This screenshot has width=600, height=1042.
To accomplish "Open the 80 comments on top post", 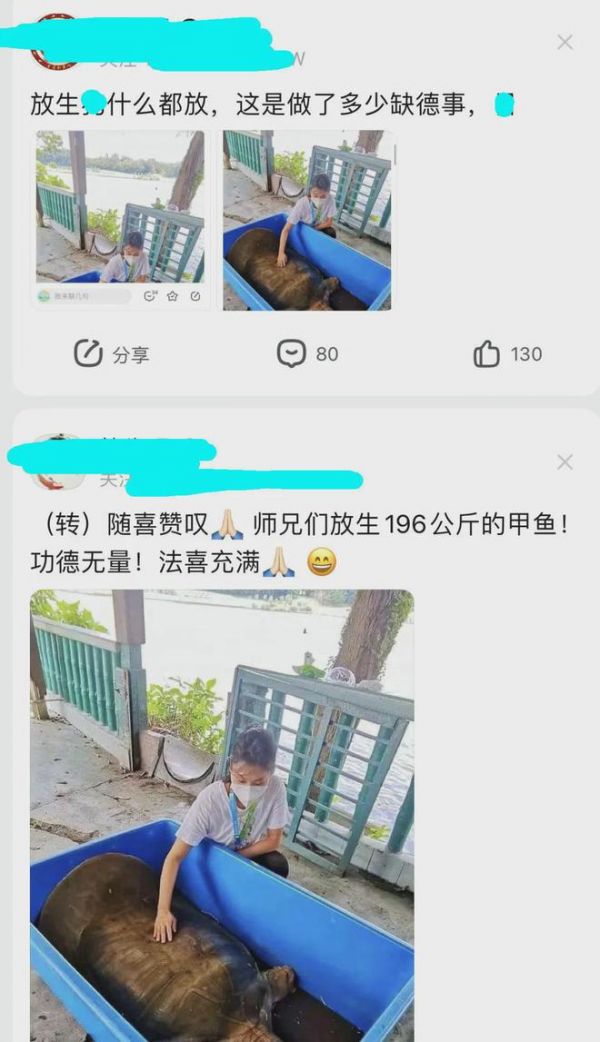I will tap(308, 354).
